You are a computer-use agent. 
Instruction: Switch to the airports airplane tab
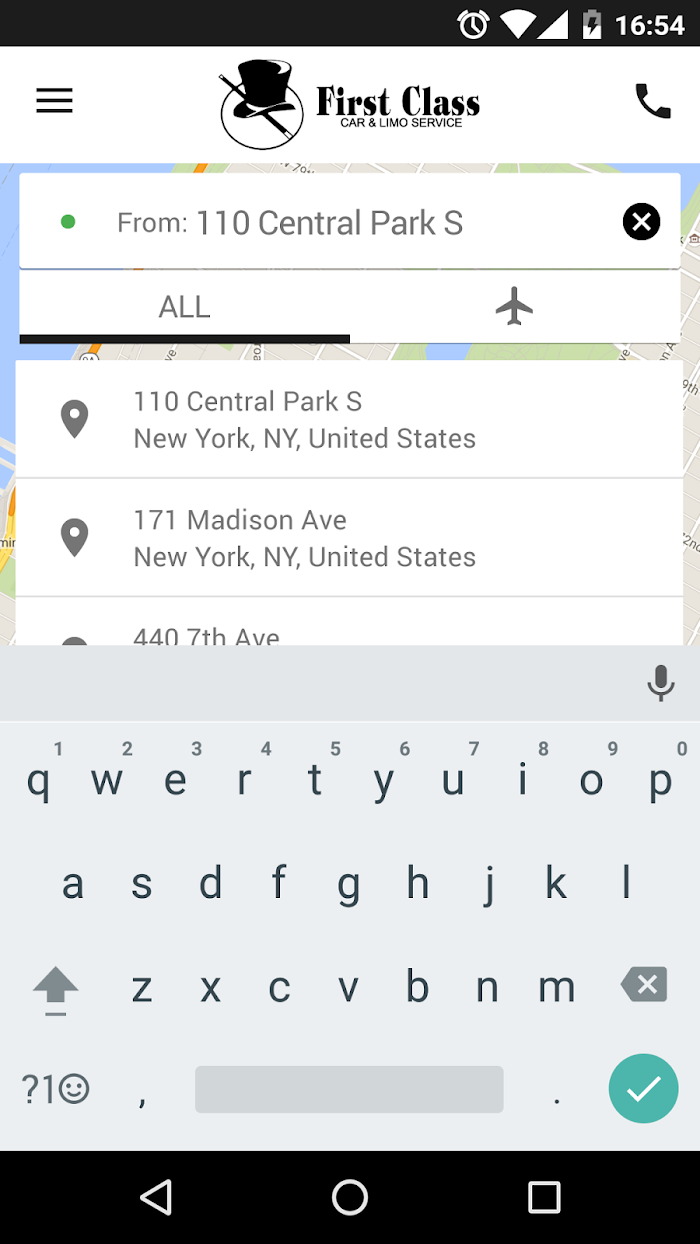coord(514,306)
